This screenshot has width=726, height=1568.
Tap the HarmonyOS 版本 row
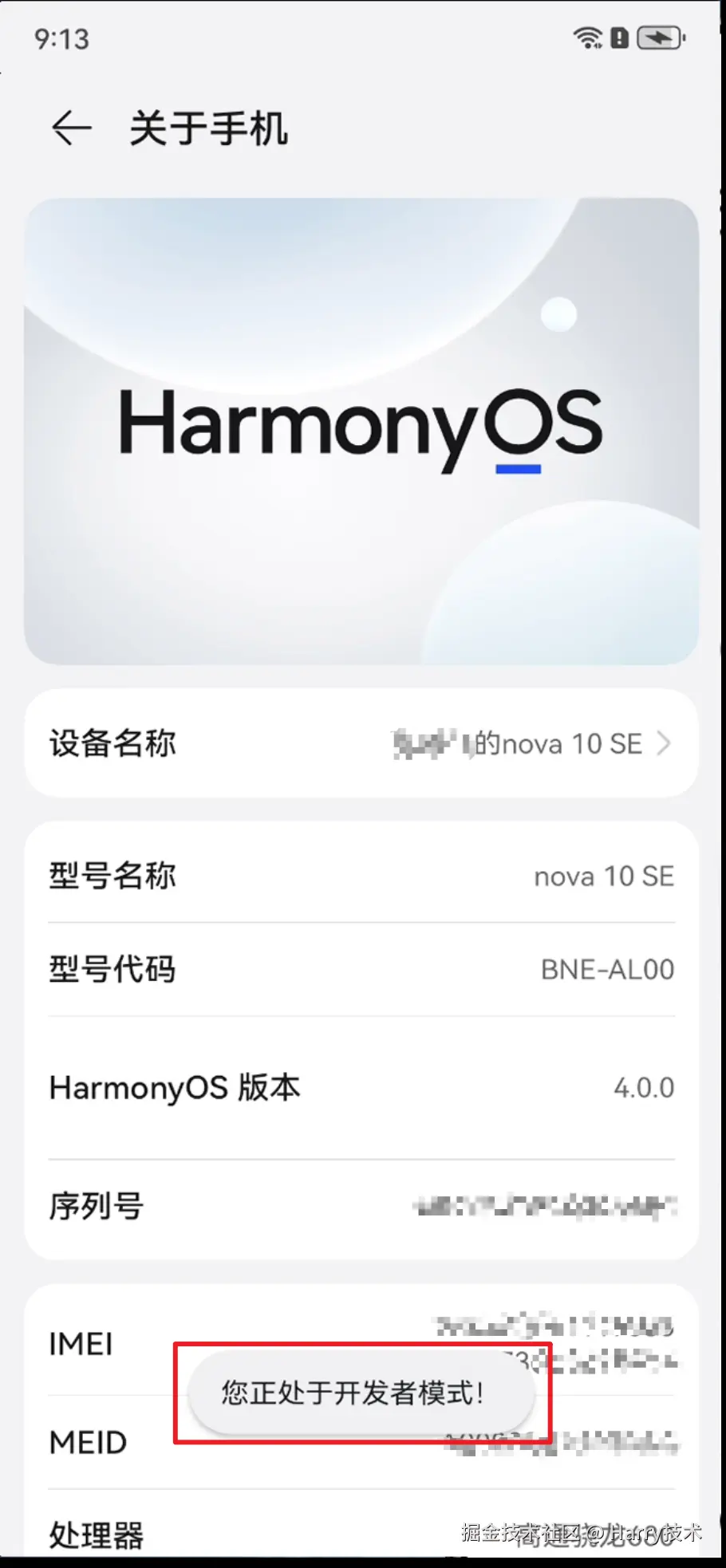(361, 1088)
